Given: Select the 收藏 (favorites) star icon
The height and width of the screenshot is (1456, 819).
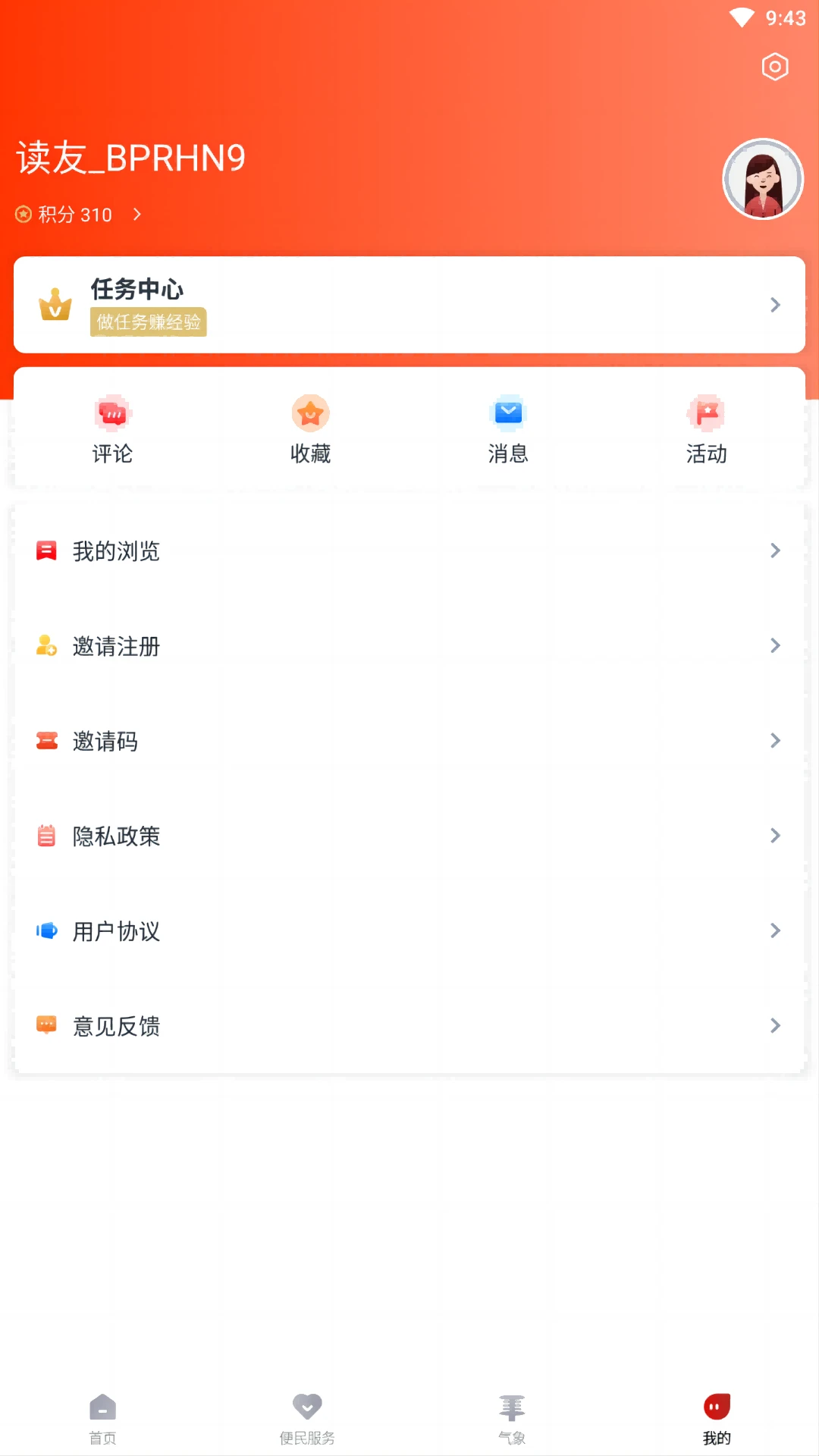Looking at the screenshot, I should coord(310,413).
